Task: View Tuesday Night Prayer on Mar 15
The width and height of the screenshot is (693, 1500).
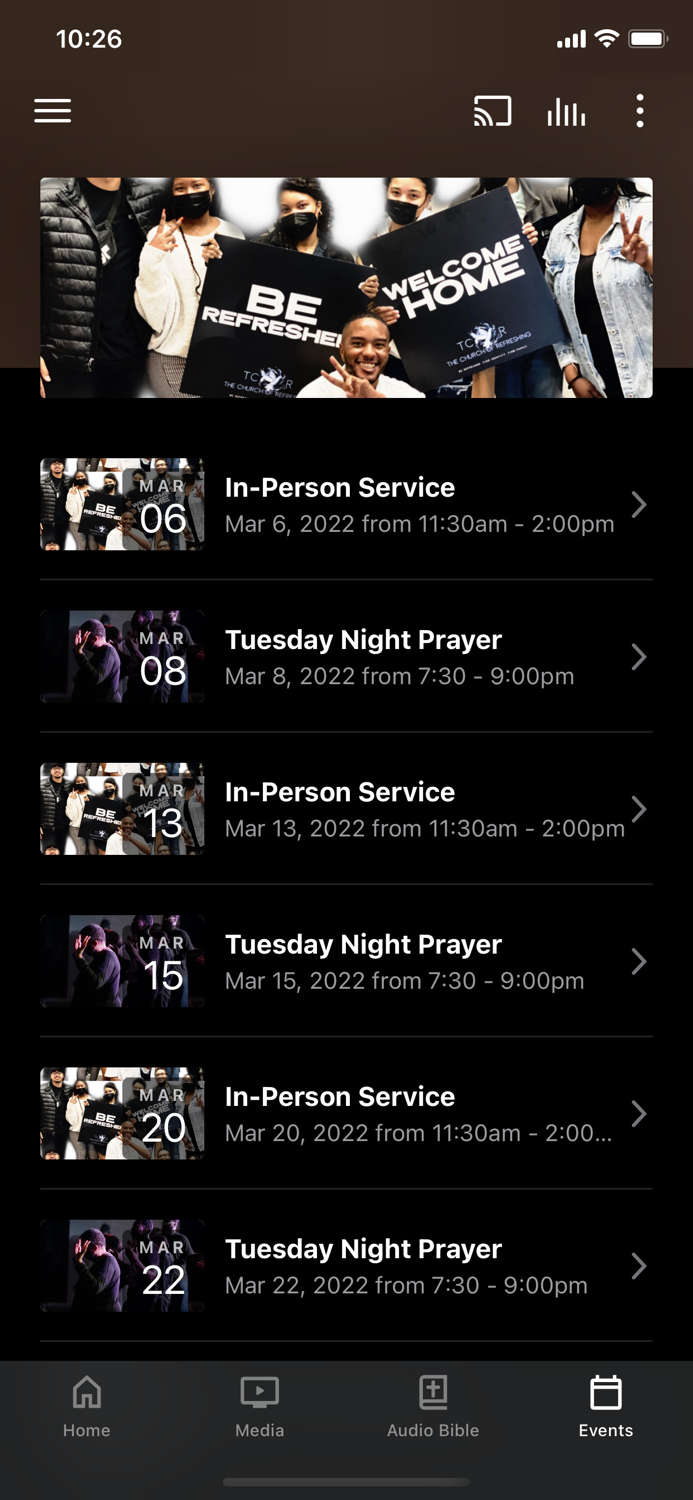Action: coord(346,960)
